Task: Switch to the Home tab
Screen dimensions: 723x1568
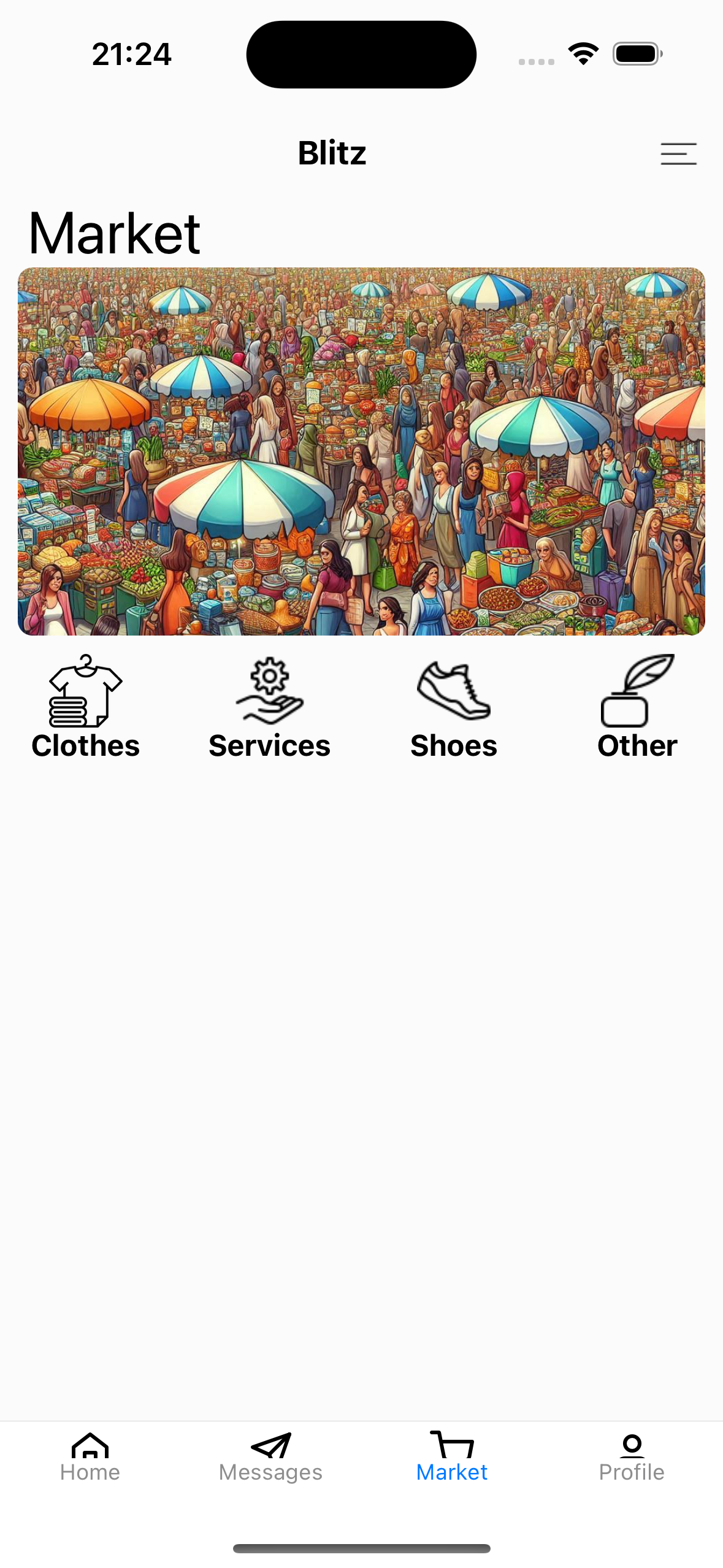Action: pyautogui.click(x=90, y=1456)
